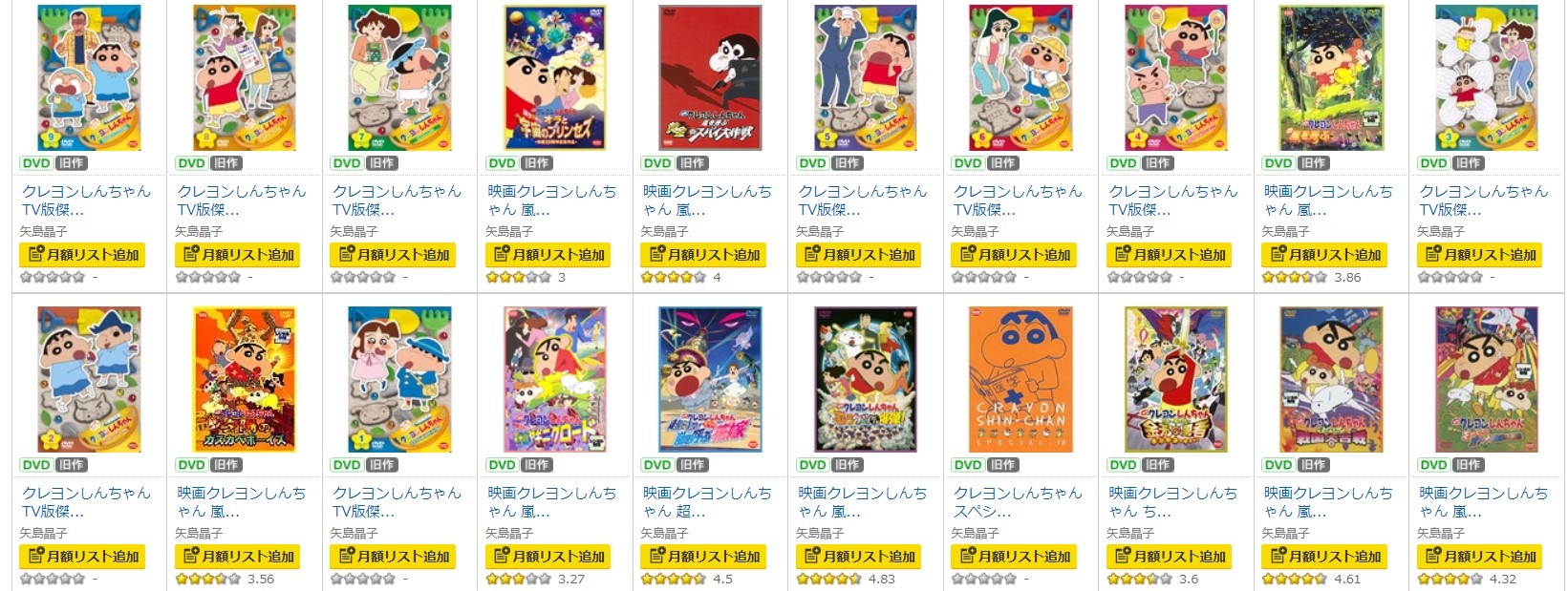Add the 3.86-rated movie to monthly list
Image resolution: width=1568 pixels, height=591 pixels.
tap(1324, 255)
